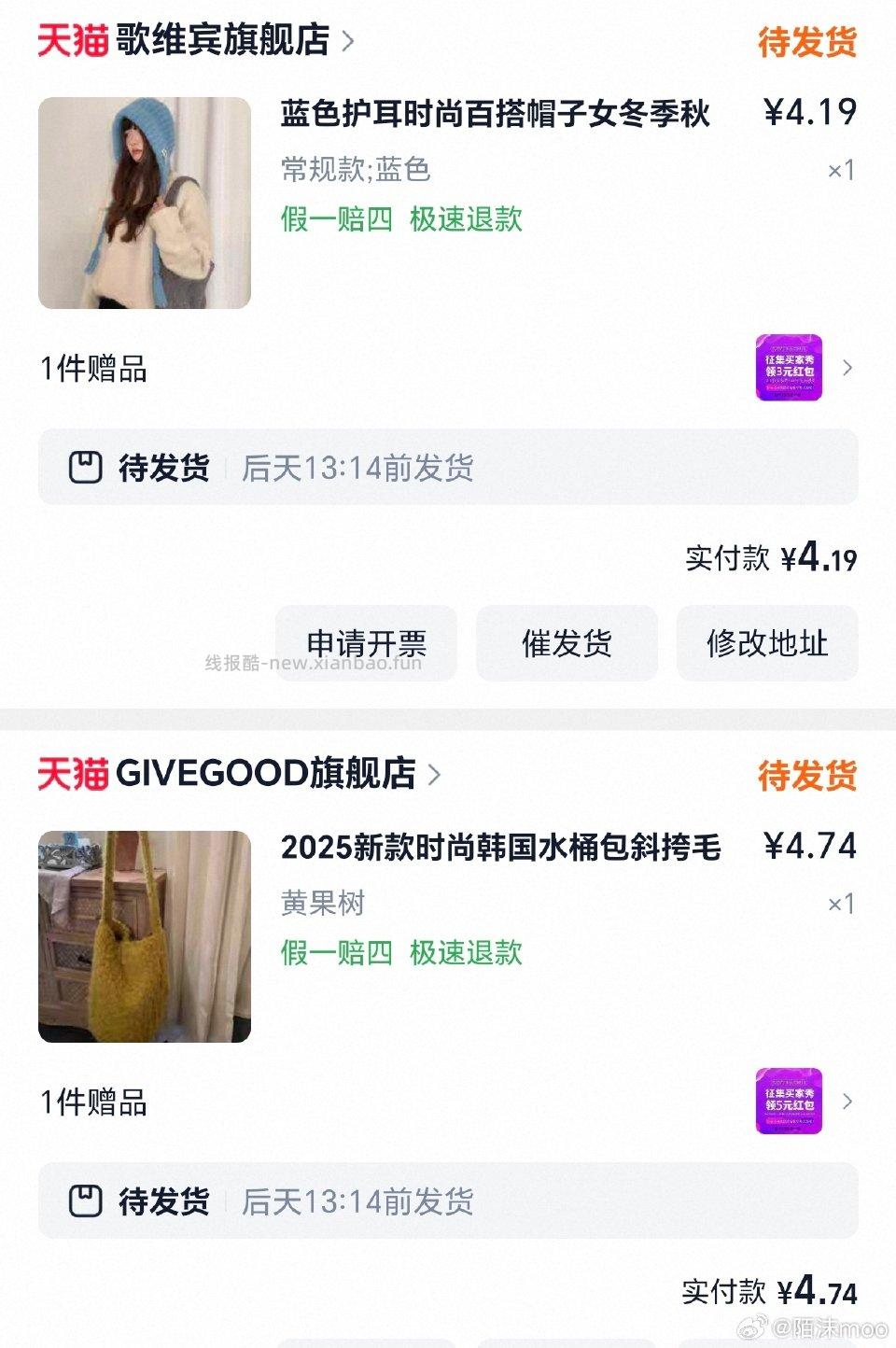Click the 天猫 logo beside 歌维宾旗舰店
The image size is (896, 1348).
(69, 41)
